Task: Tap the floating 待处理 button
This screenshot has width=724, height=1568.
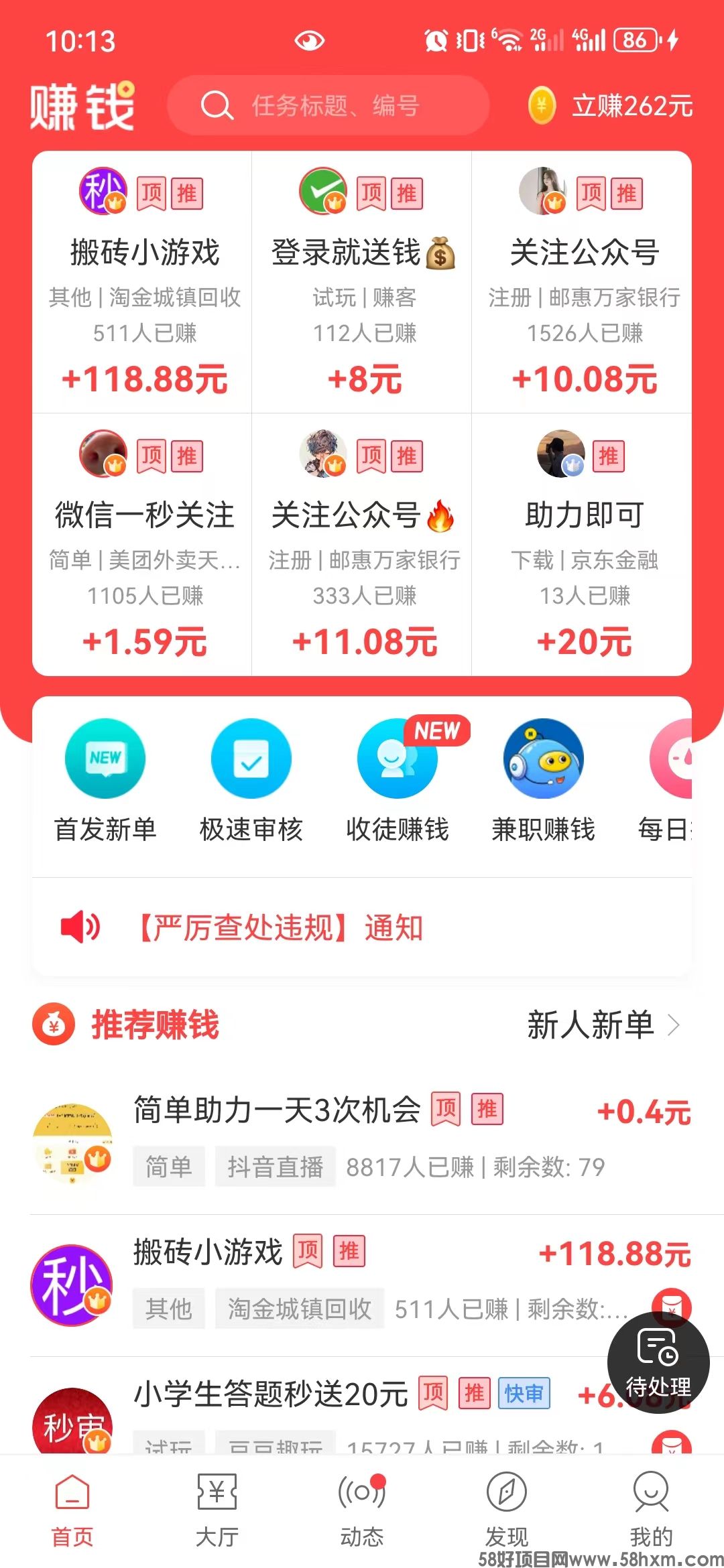Action: (658, 1364)
